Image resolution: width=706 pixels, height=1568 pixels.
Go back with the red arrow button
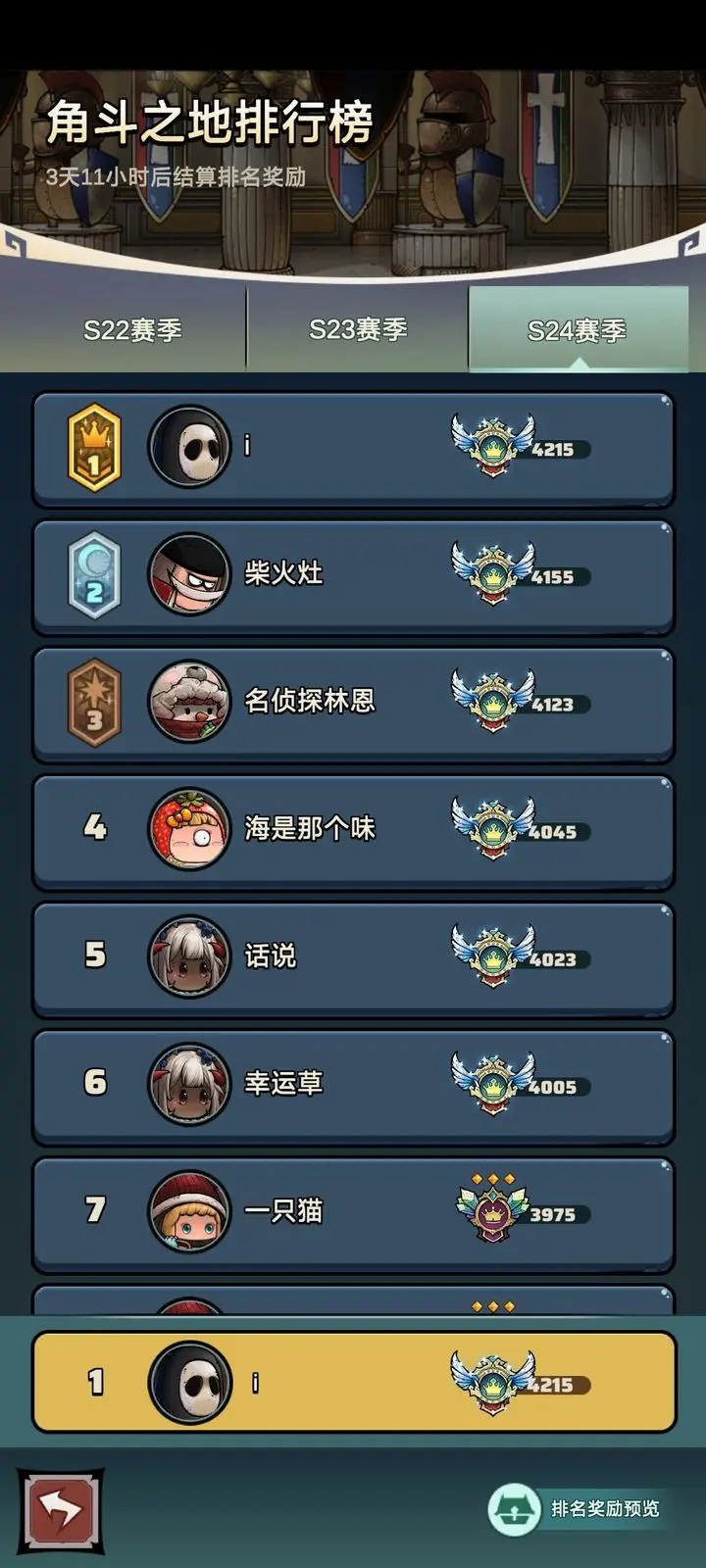[61, 1510]
